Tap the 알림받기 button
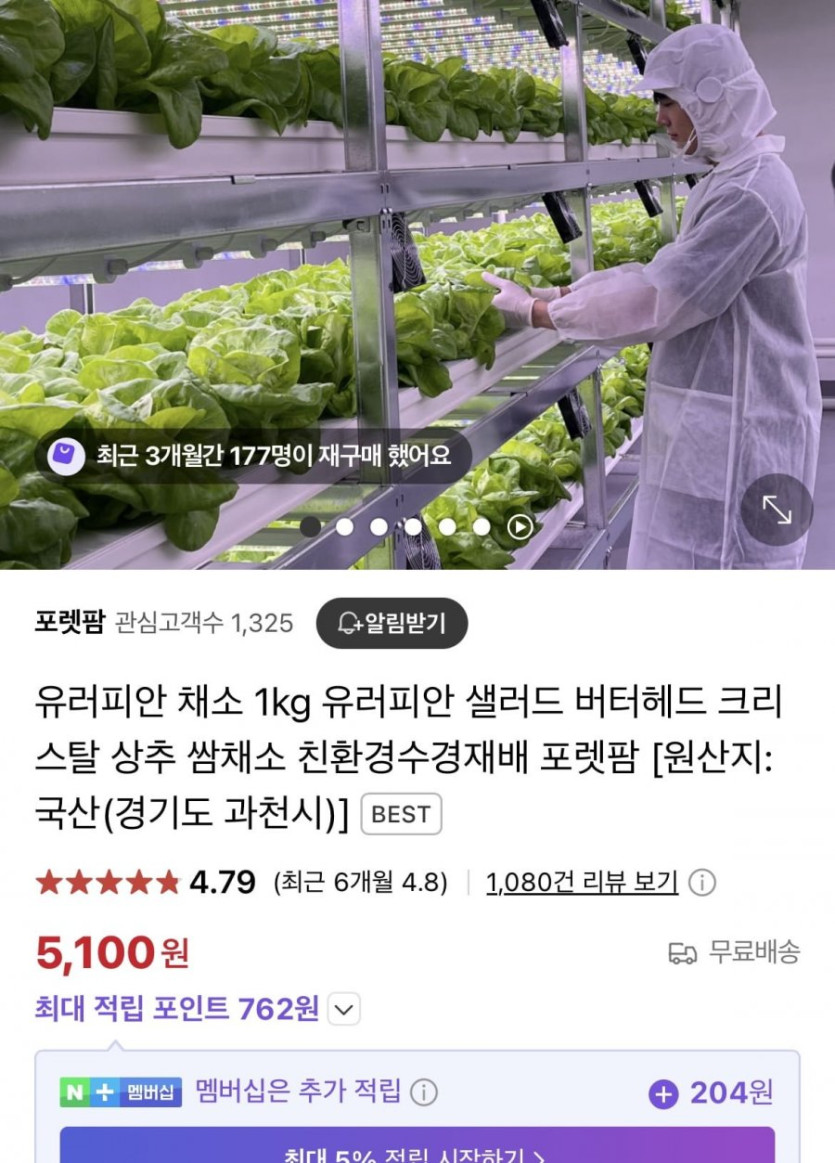Image resolution: width=835 pixels, height=1163 pixels. coord(392,624)
